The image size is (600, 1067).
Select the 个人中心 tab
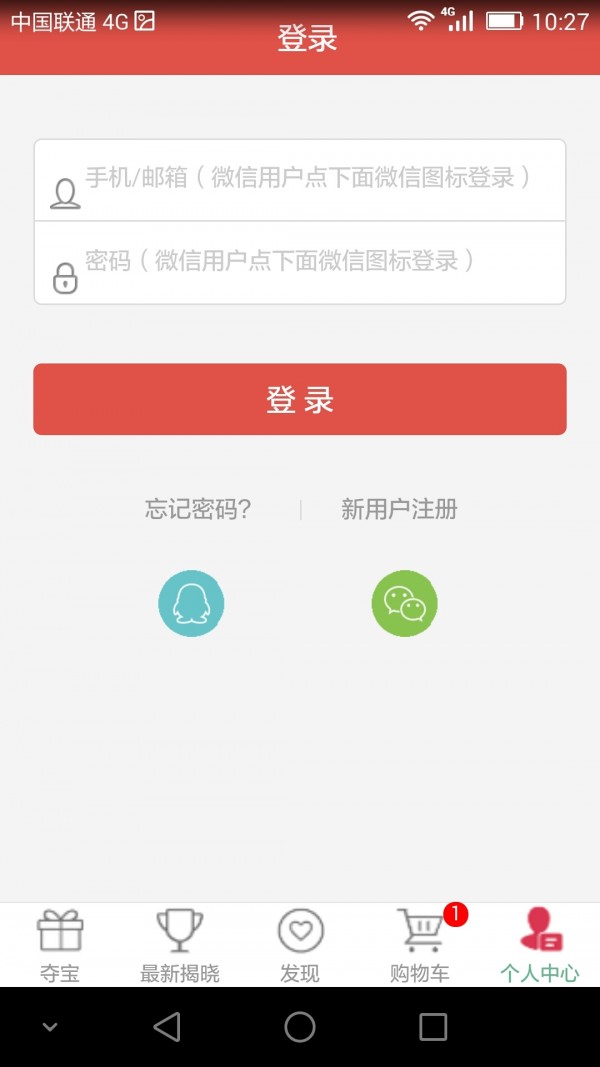(x=540, y=945)
